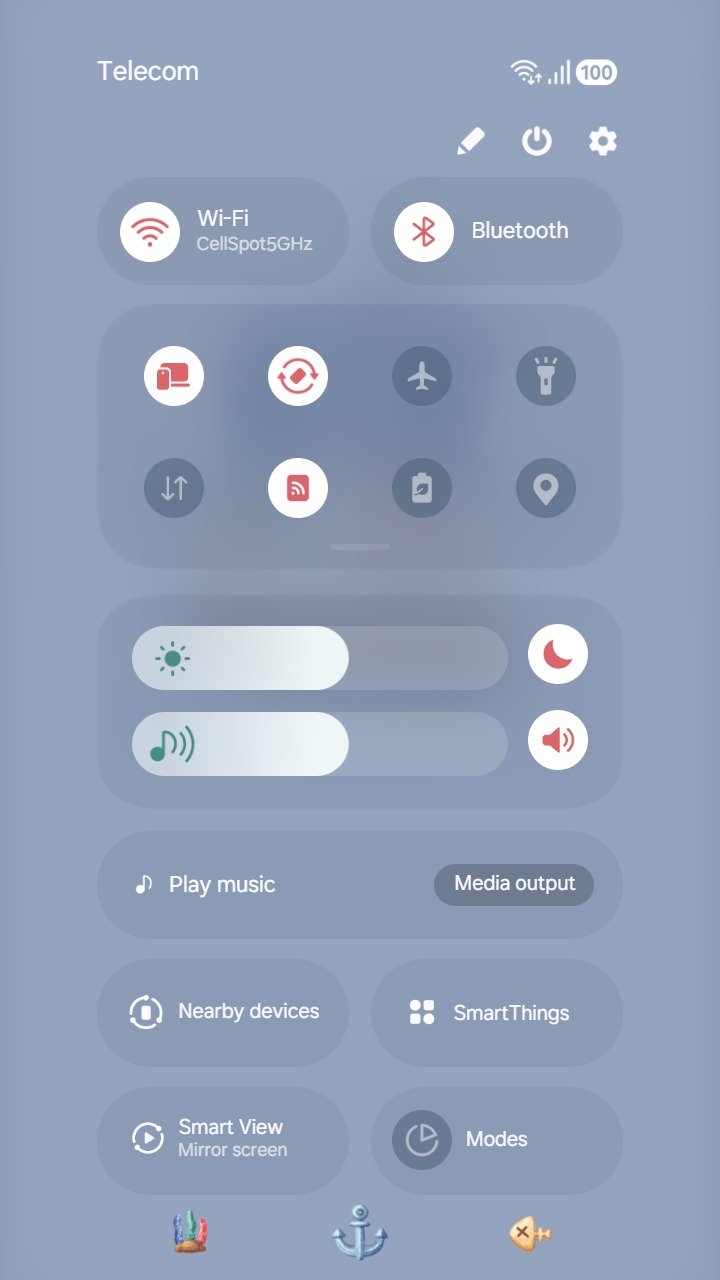The height and width of the screenshot is (1280, 720).
Task: Disable auto rotate
Action: click(298, 376)
